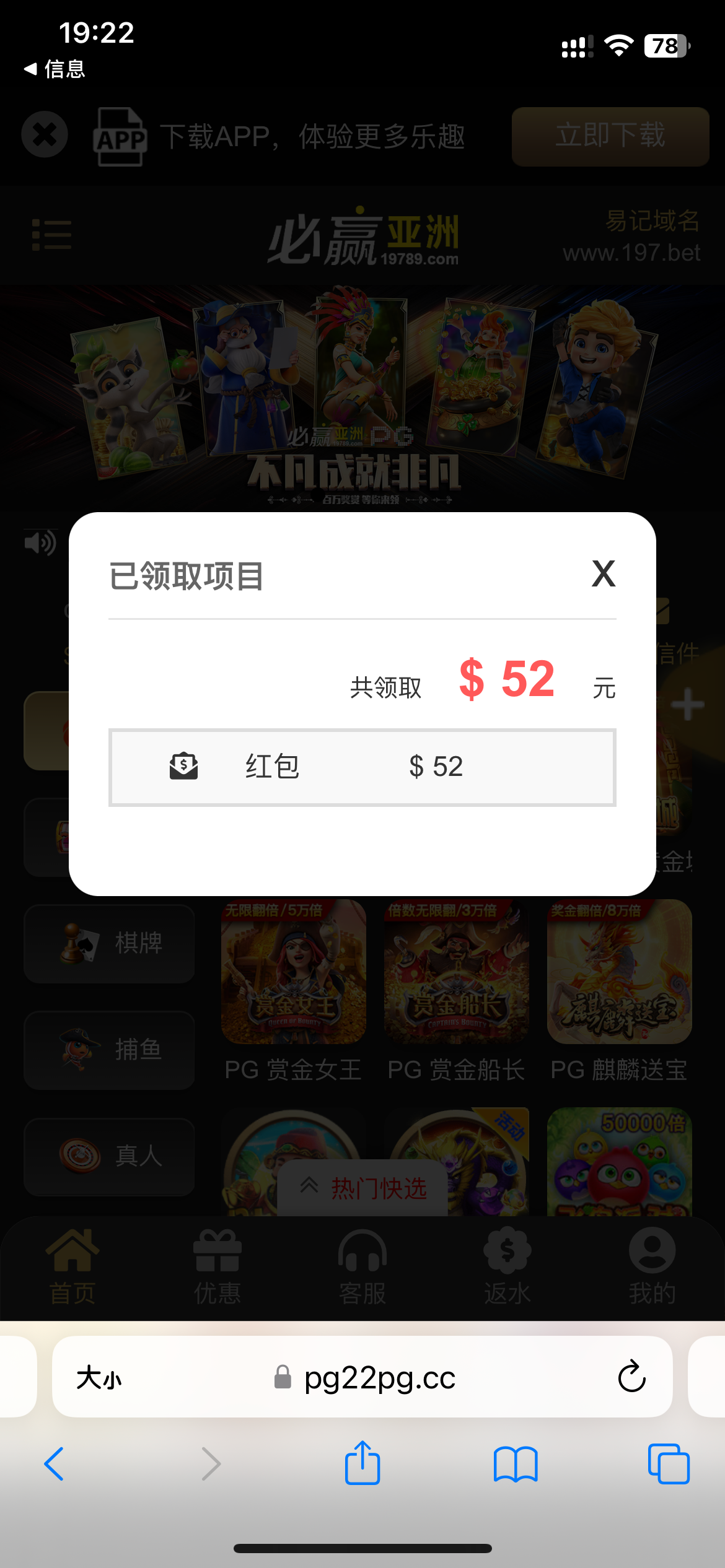Close the 已领取项目 dialog

(603, 573)
